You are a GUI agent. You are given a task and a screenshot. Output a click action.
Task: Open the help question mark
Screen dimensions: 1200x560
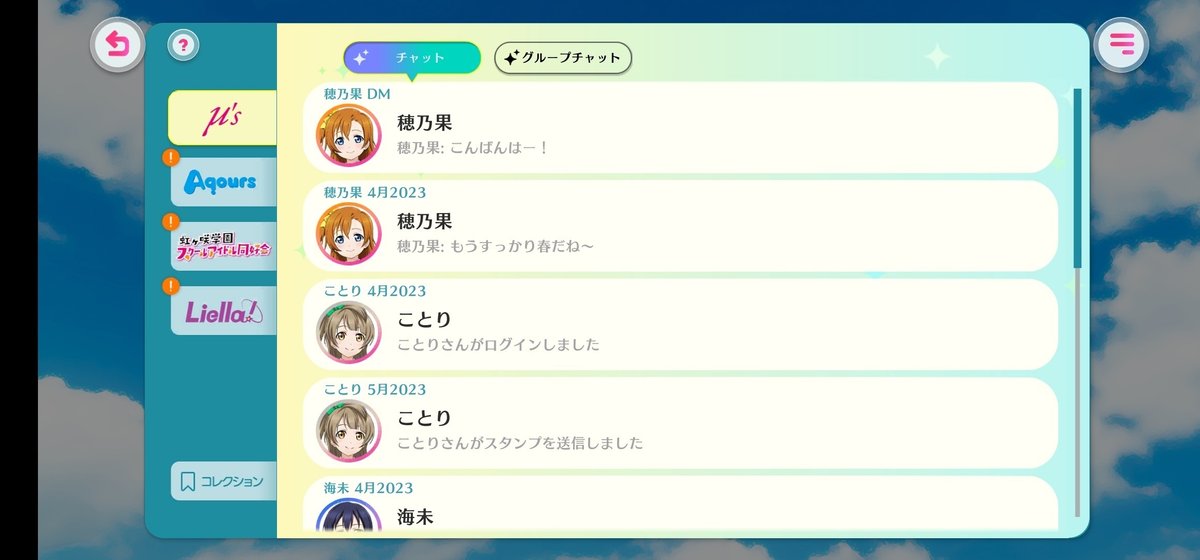pyautogui.click(x=183, y=45)
